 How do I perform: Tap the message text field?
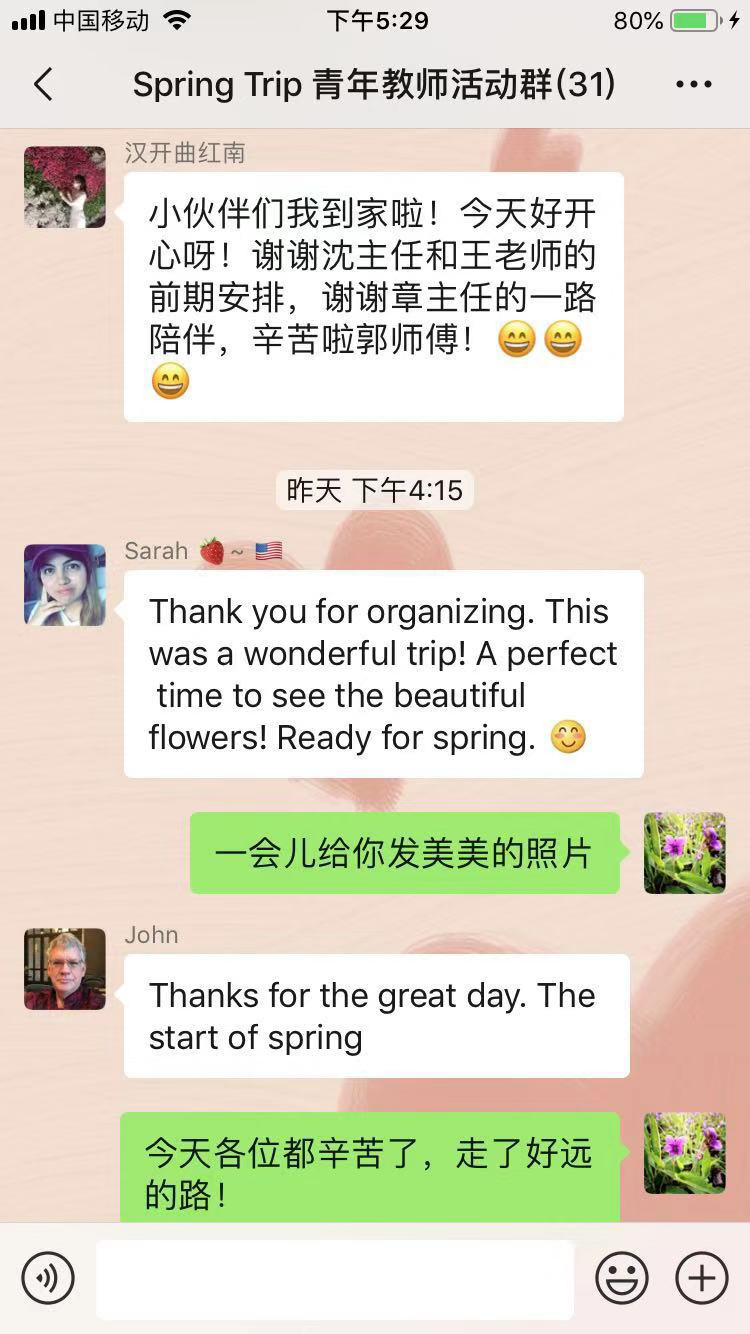[x=335, y=1279]
